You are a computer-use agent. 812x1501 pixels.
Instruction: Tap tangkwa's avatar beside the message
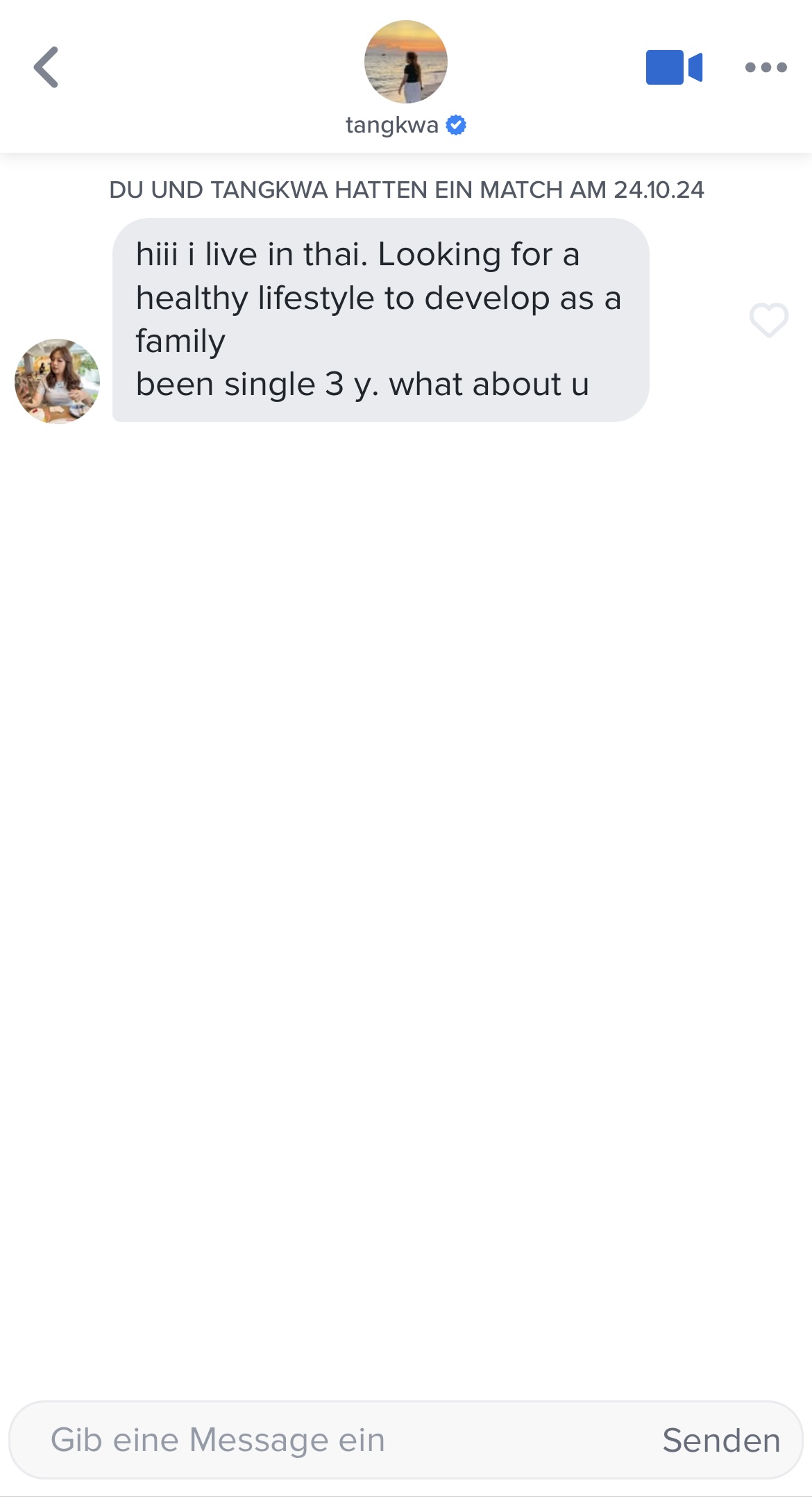[x=57, y=381]
